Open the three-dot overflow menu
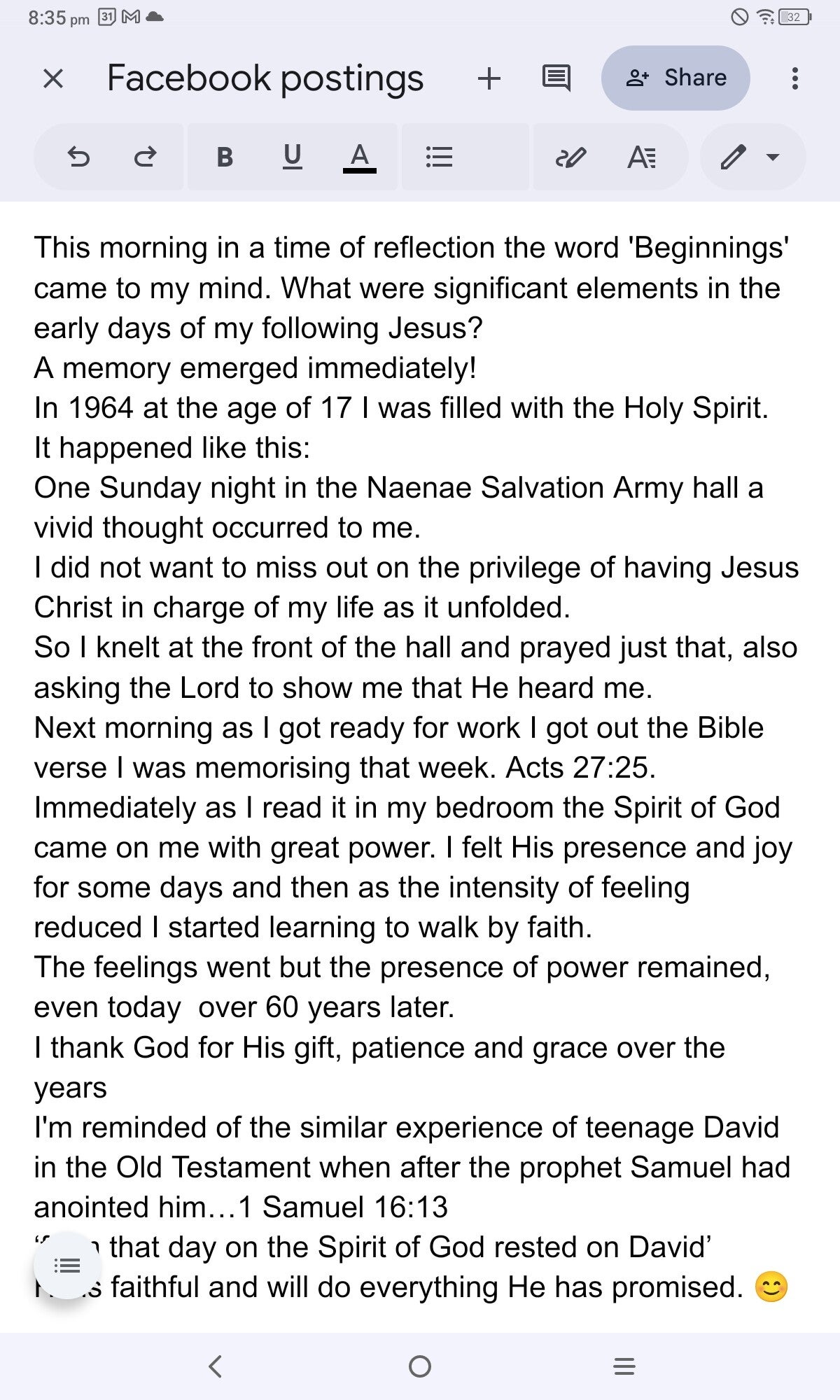Viewport: 840px width, 1400px height. coord(794,78)
